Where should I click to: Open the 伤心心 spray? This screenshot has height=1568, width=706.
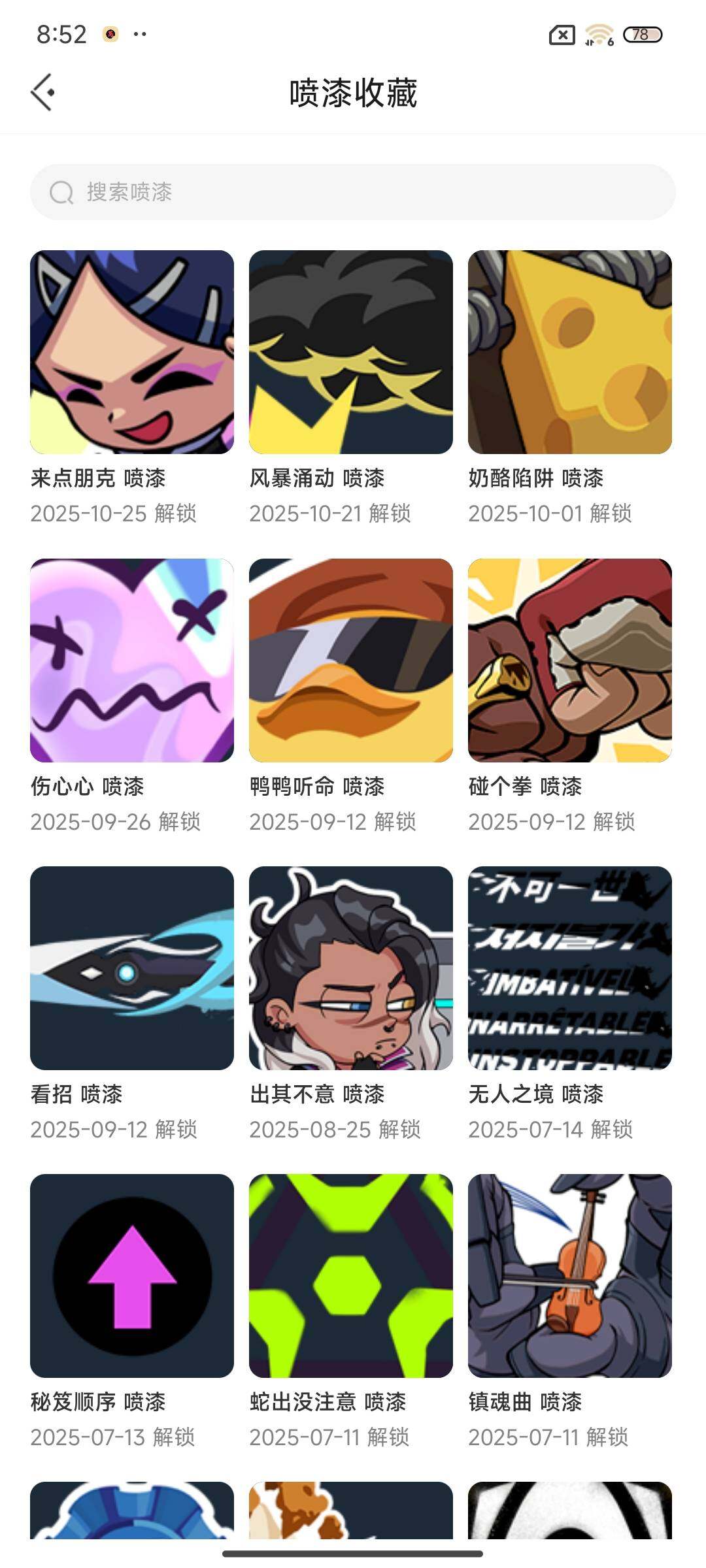point(132,661)
